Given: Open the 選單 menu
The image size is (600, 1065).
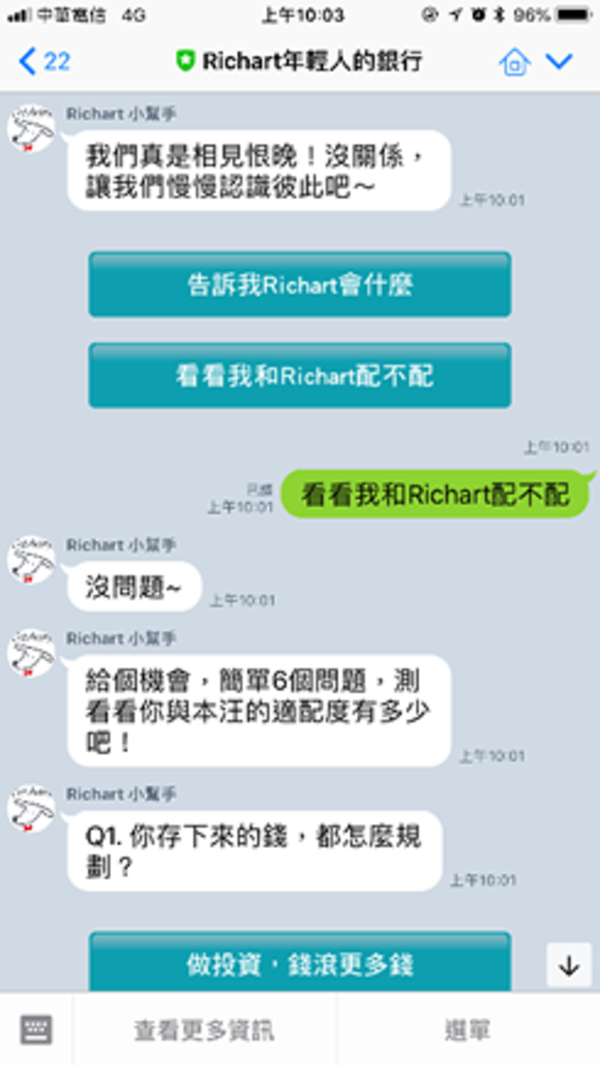Looking at the screenshot, I should pos(467,1030).
